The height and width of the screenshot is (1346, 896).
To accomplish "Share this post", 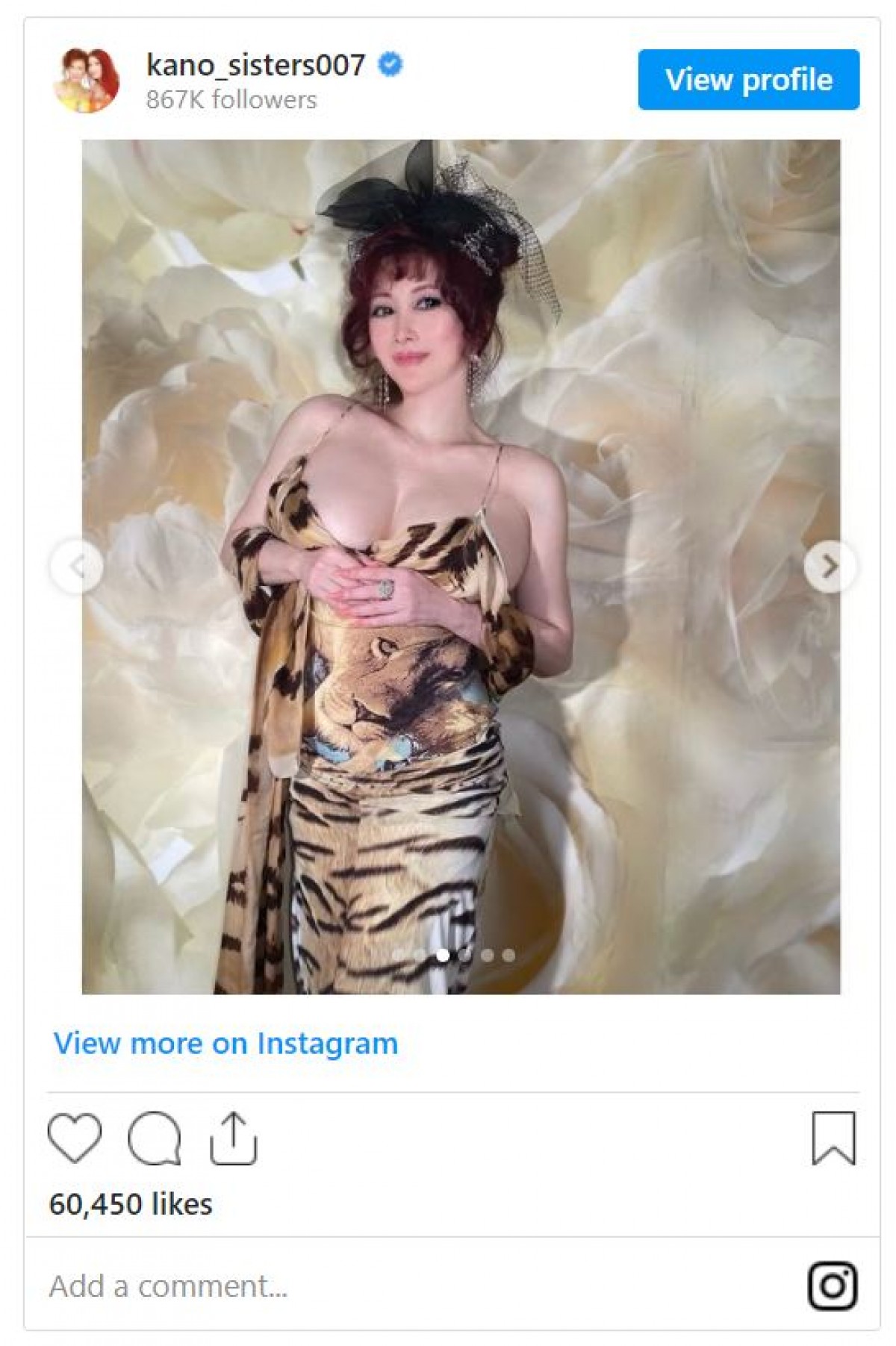I will pyautogui.click(x=233, y=1138).
